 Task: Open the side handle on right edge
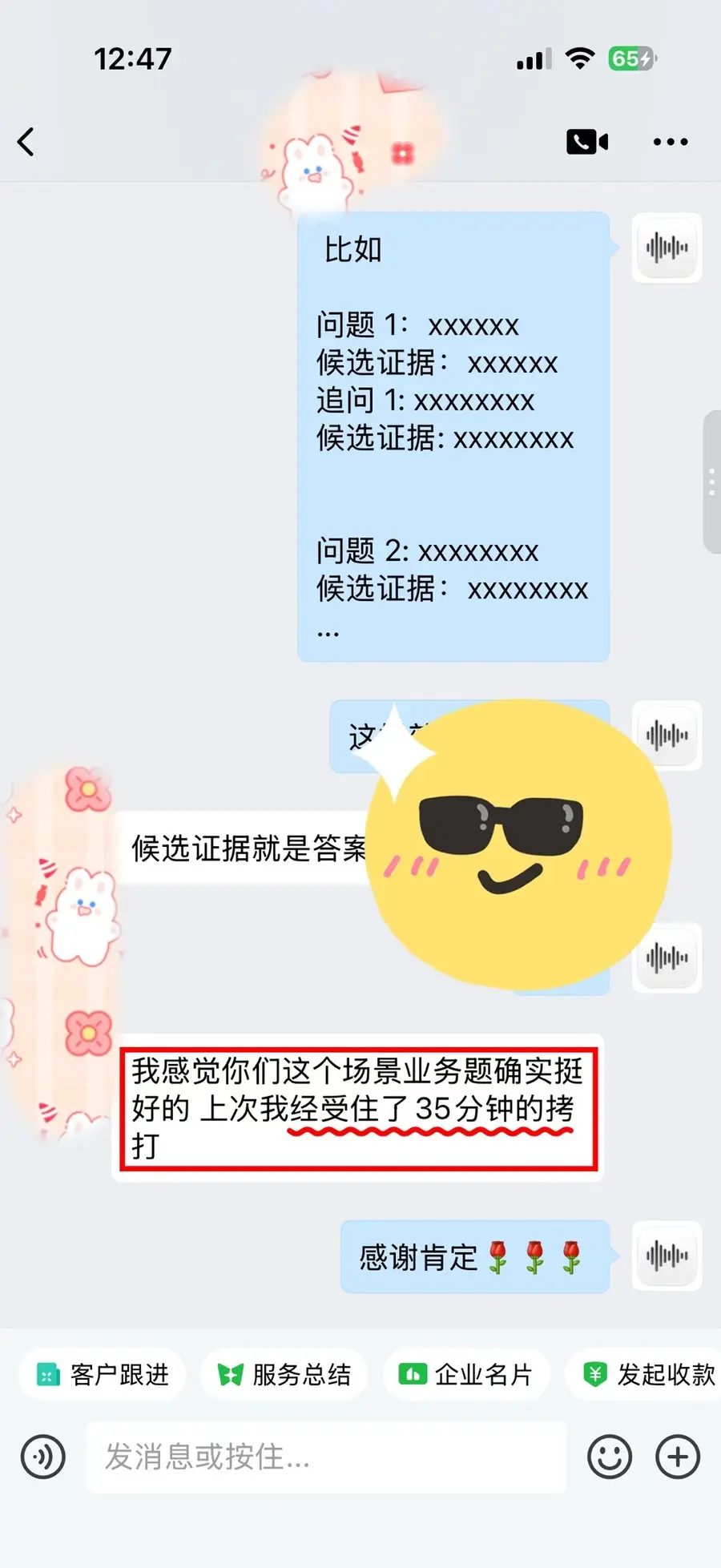[711, 482]
